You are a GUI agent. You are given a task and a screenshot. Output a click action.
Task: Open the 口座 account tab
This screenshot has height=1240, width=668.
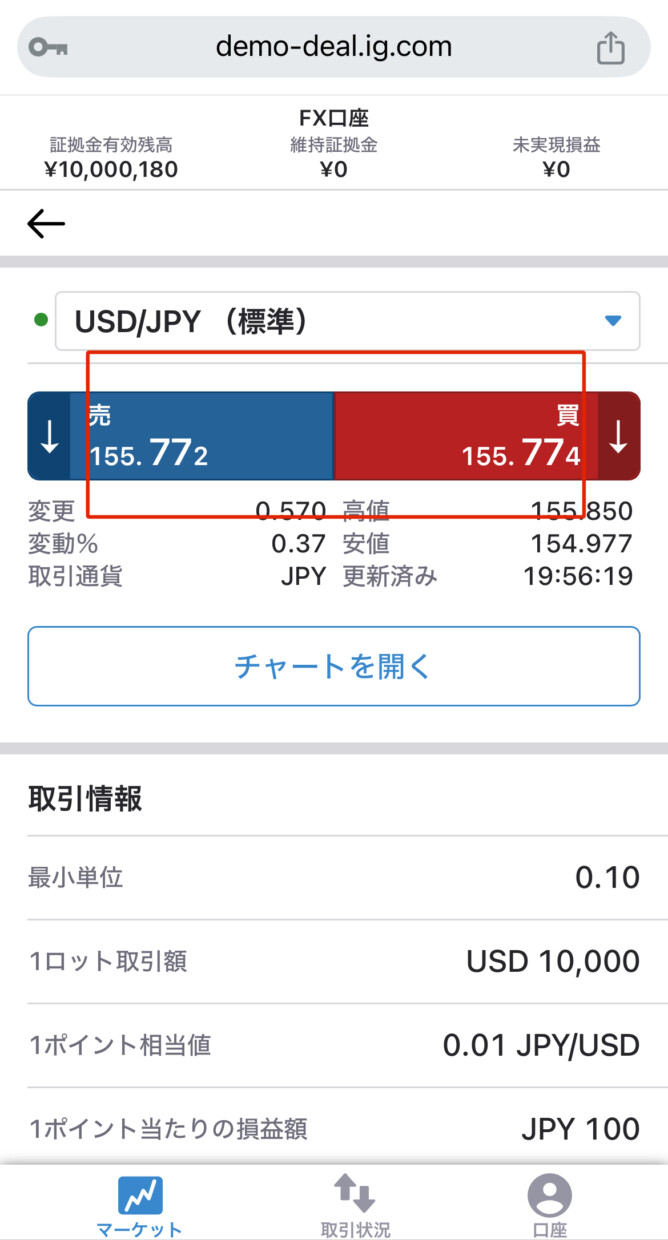point(549,1206)
